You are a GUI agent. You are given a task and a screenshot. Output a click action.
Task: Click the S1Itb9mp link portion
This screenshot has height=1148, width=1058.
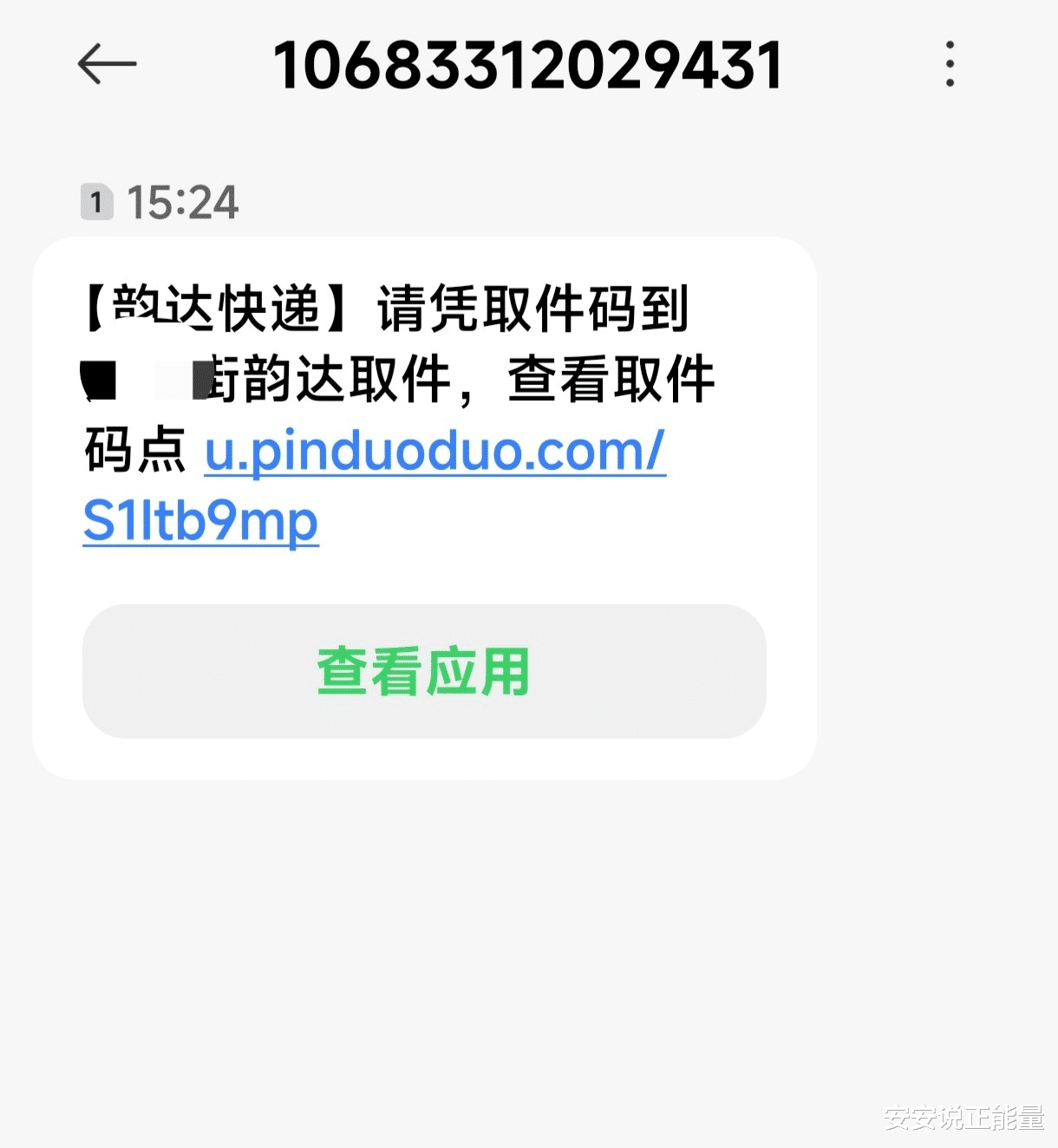tap(199, 520)
